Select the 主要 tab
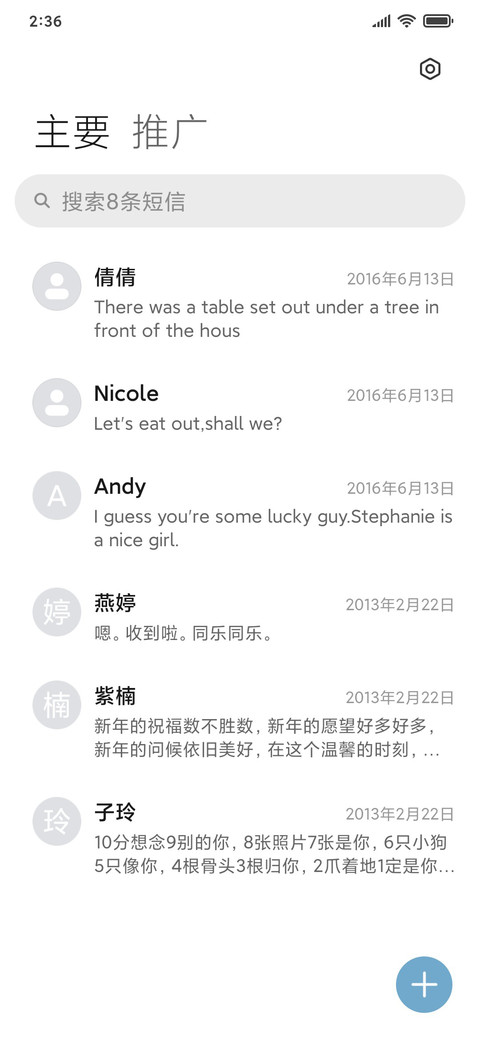Screen dimensions: 480x1040 [72, 131]
